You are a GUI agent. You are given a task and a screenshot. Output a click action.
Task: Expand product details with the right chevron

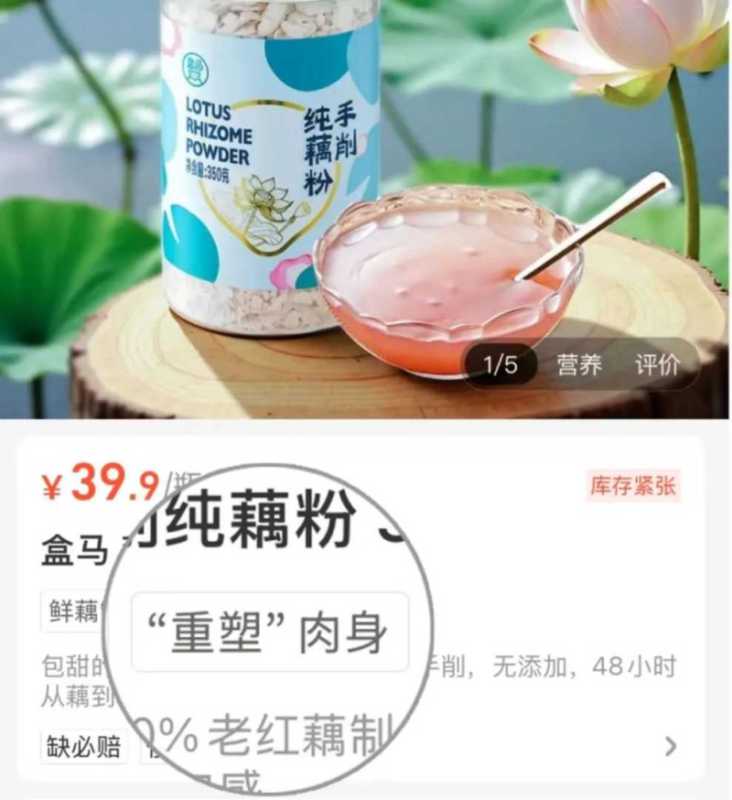pos(670,746)
